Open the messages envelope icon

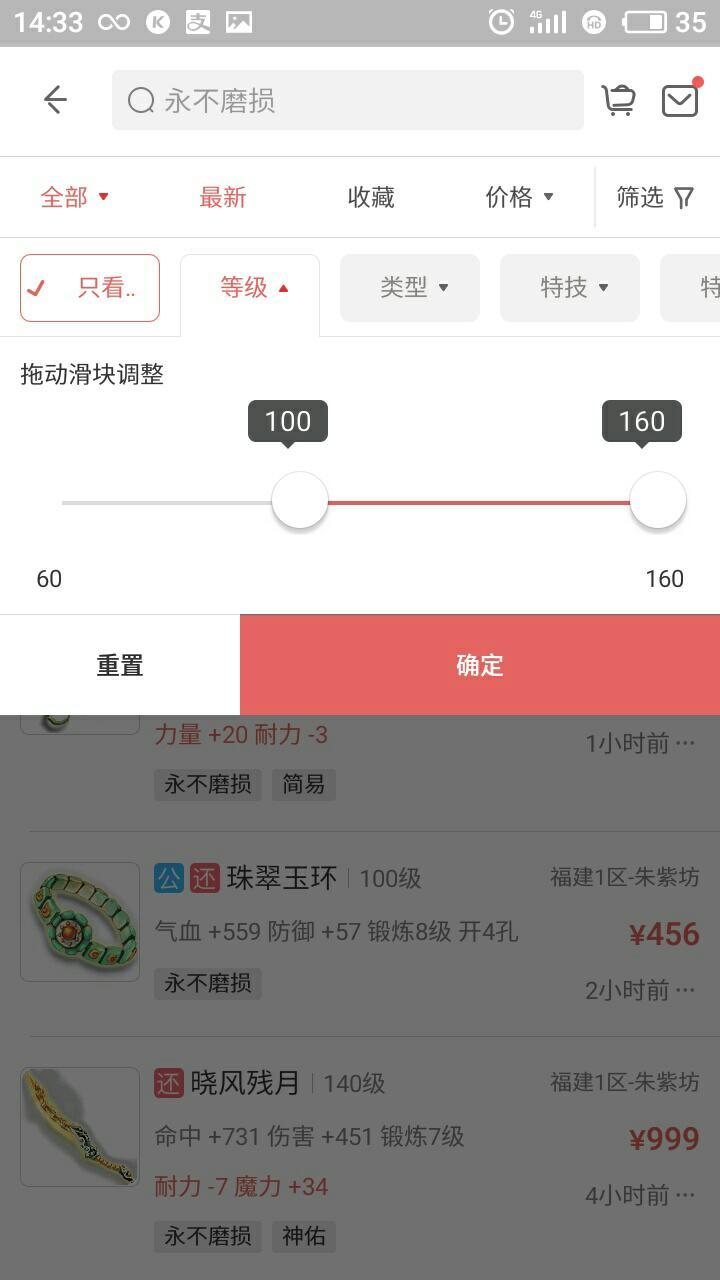tap(680, 100)
